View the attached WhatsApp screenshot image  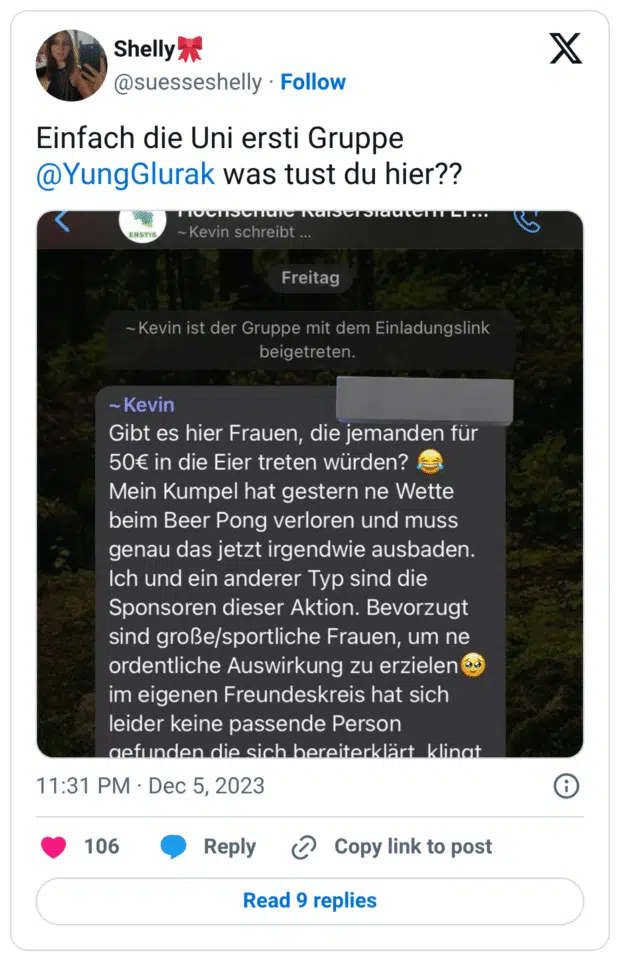click(x=310, y=483)
